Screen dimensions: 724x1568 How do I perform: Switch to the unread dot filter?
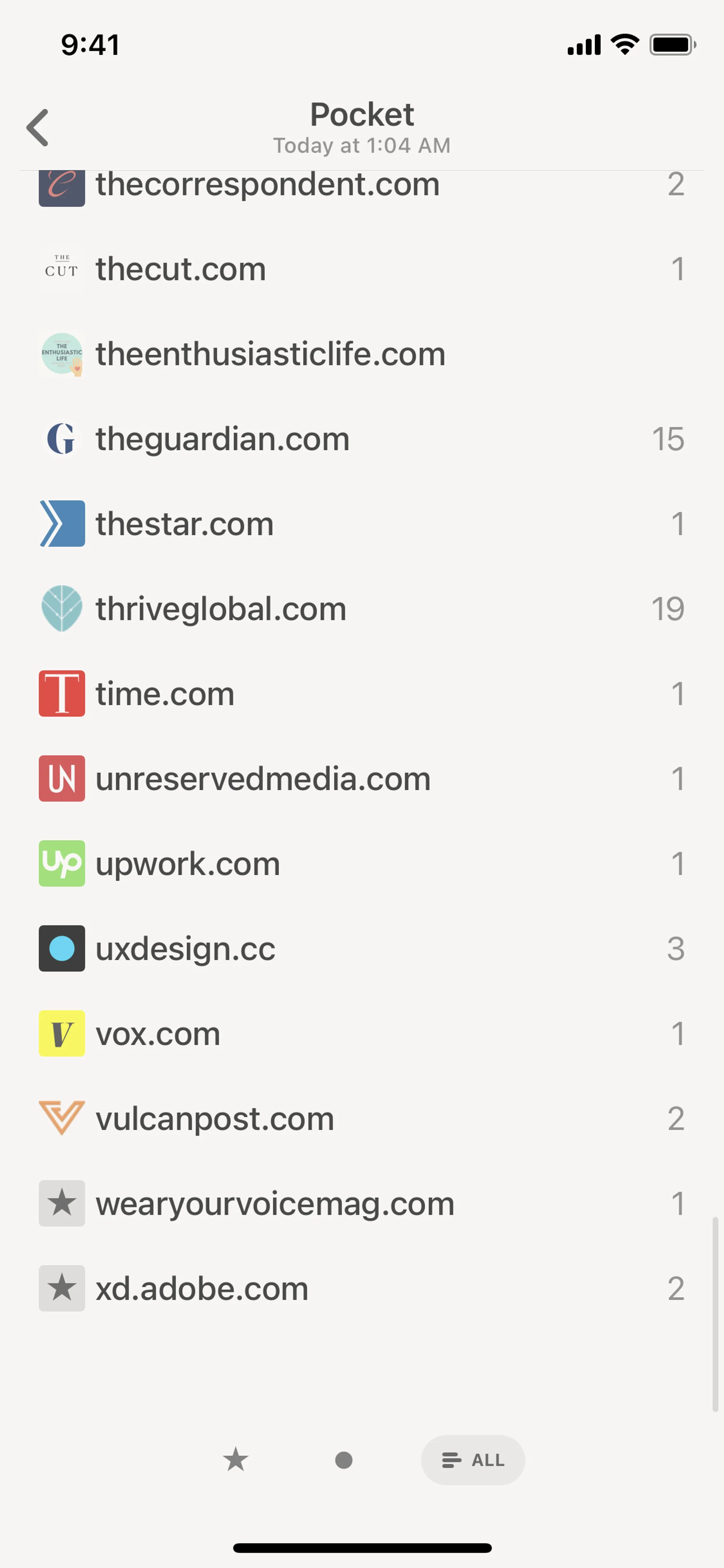click(344, 1460)
